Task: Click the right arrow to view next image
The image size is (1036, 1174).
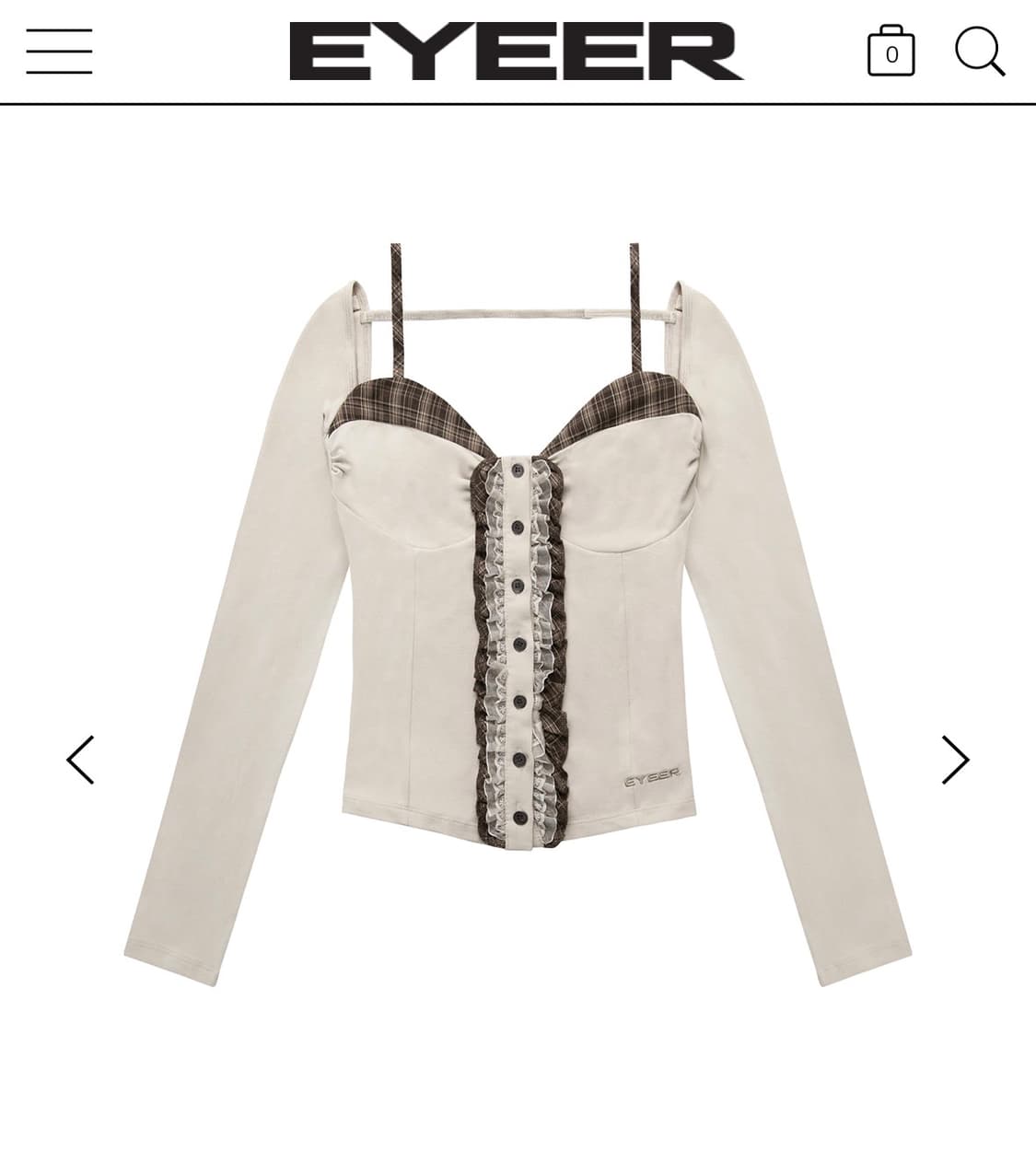Action: (x=956, y=761)
